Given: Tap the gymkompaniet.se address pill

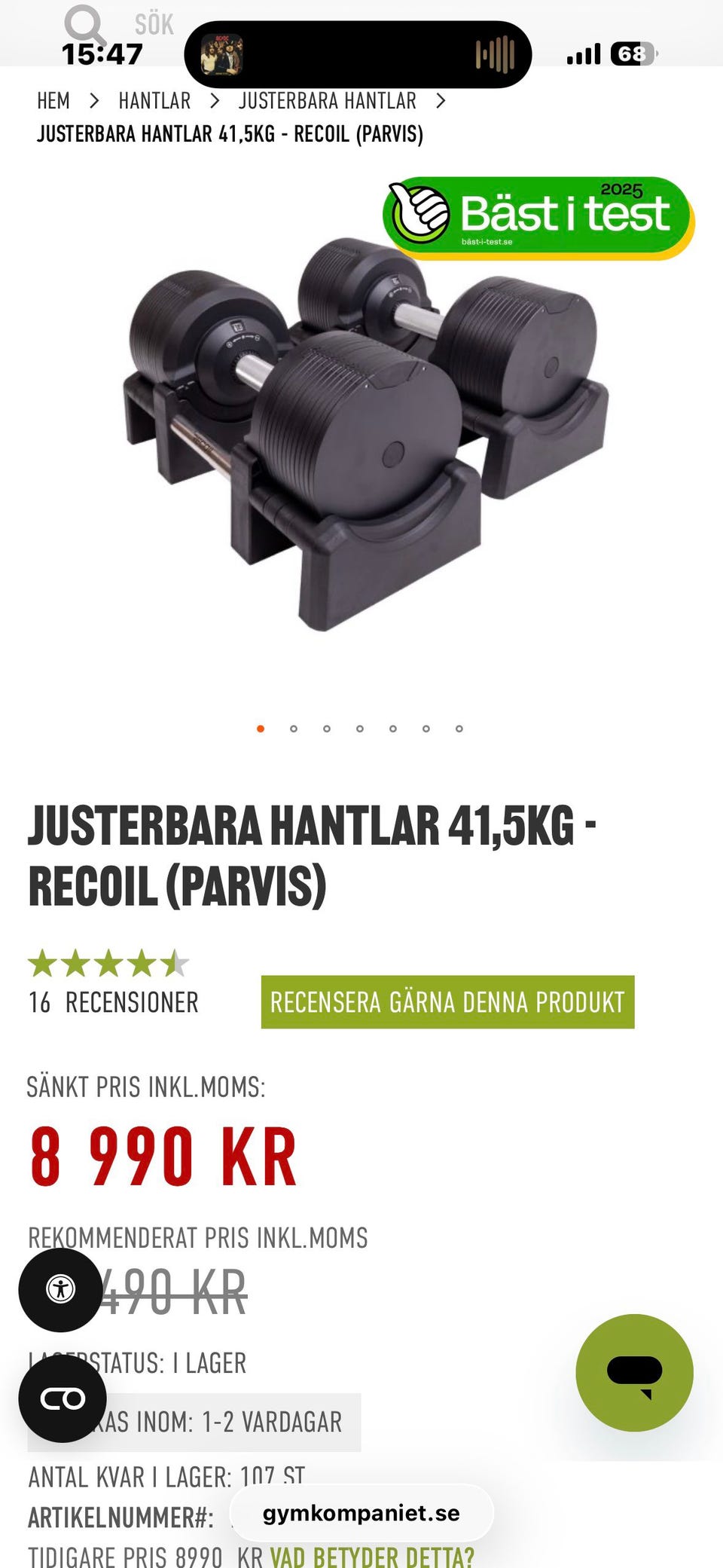Looking at the screenshot, I should [x=361, y=1513].
